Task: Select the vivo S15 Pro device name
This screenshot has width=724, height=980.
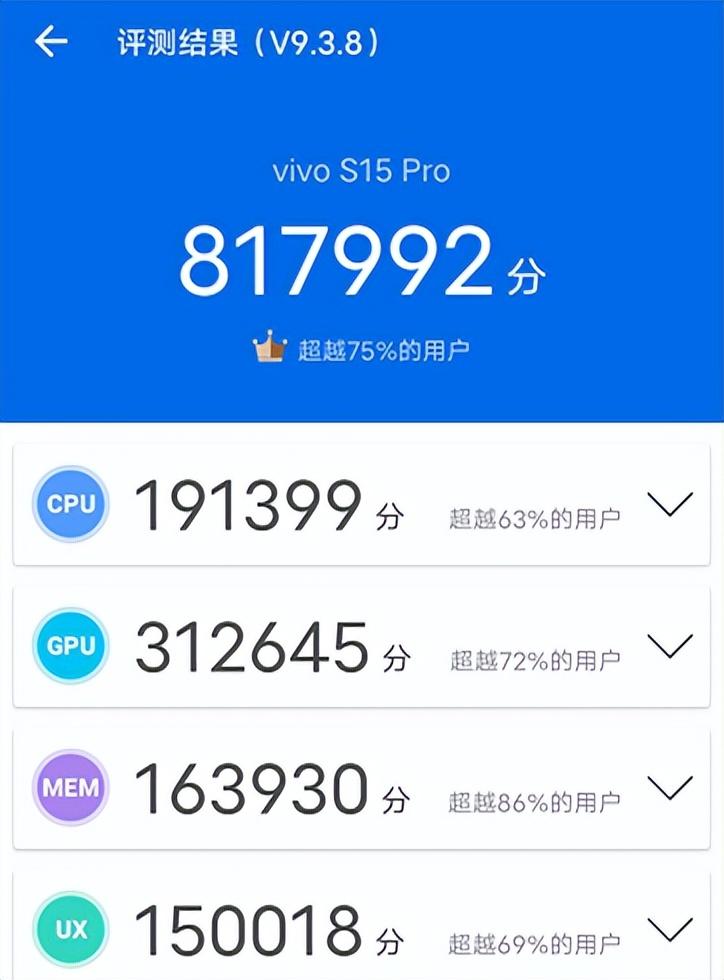Action: [362, 170]
